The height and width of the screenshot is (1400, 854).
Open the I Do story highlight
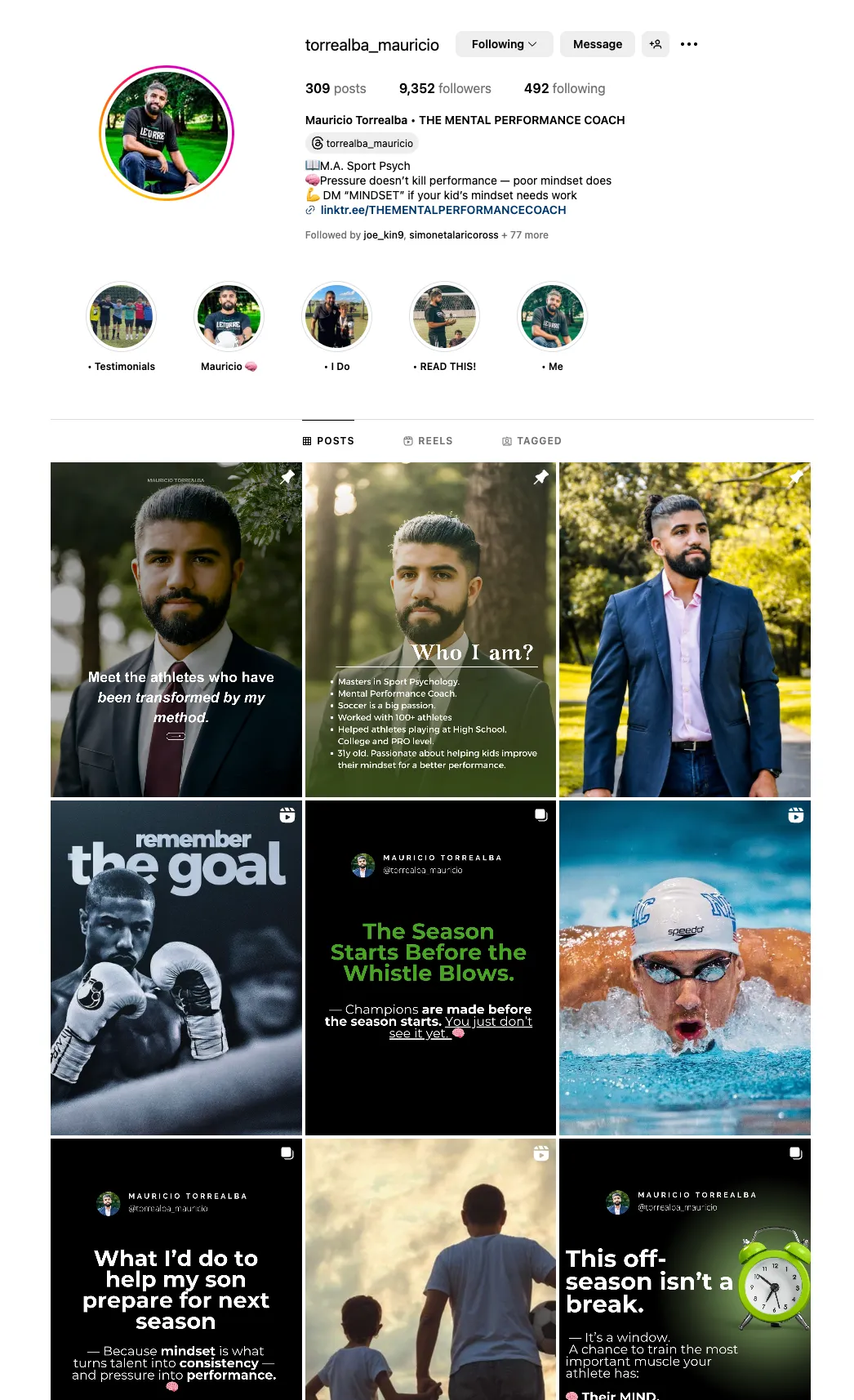point(336,317)
